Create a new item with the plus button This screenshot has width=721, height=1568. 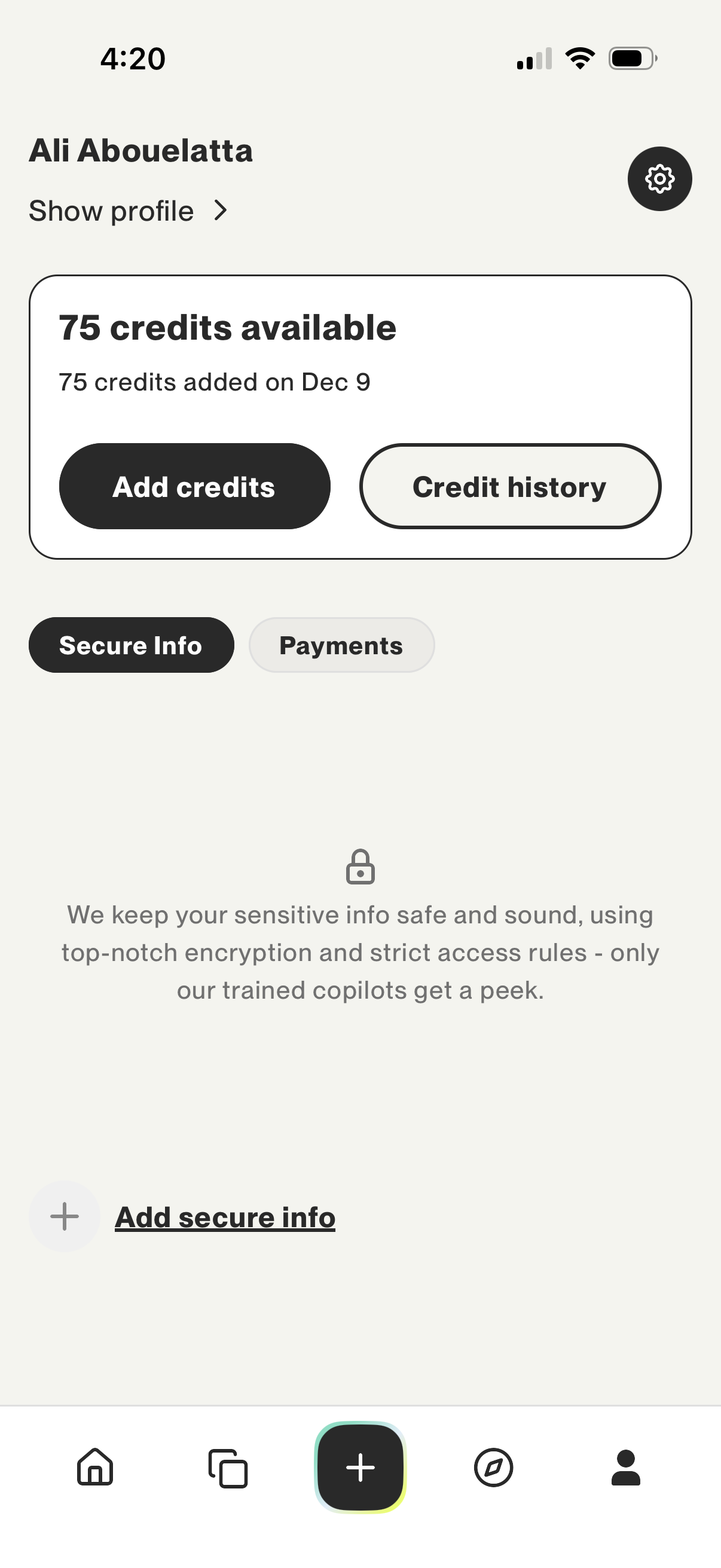click(360, 1467)
